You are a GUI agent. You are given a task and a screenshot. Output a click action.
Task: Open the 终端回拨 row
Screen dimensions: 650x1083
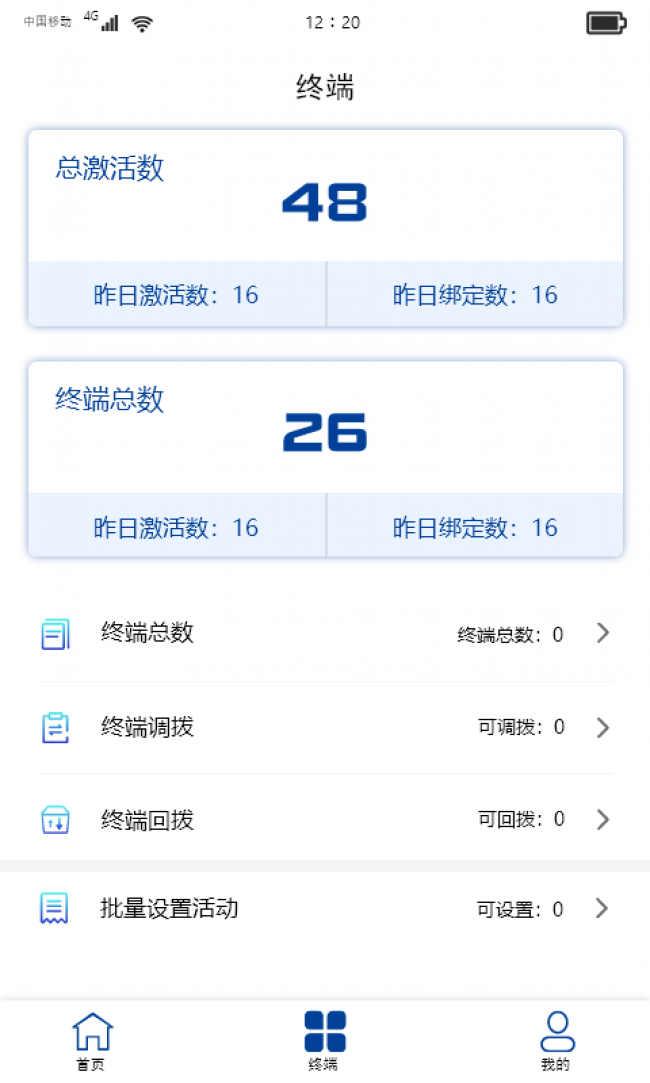(325, 819)
